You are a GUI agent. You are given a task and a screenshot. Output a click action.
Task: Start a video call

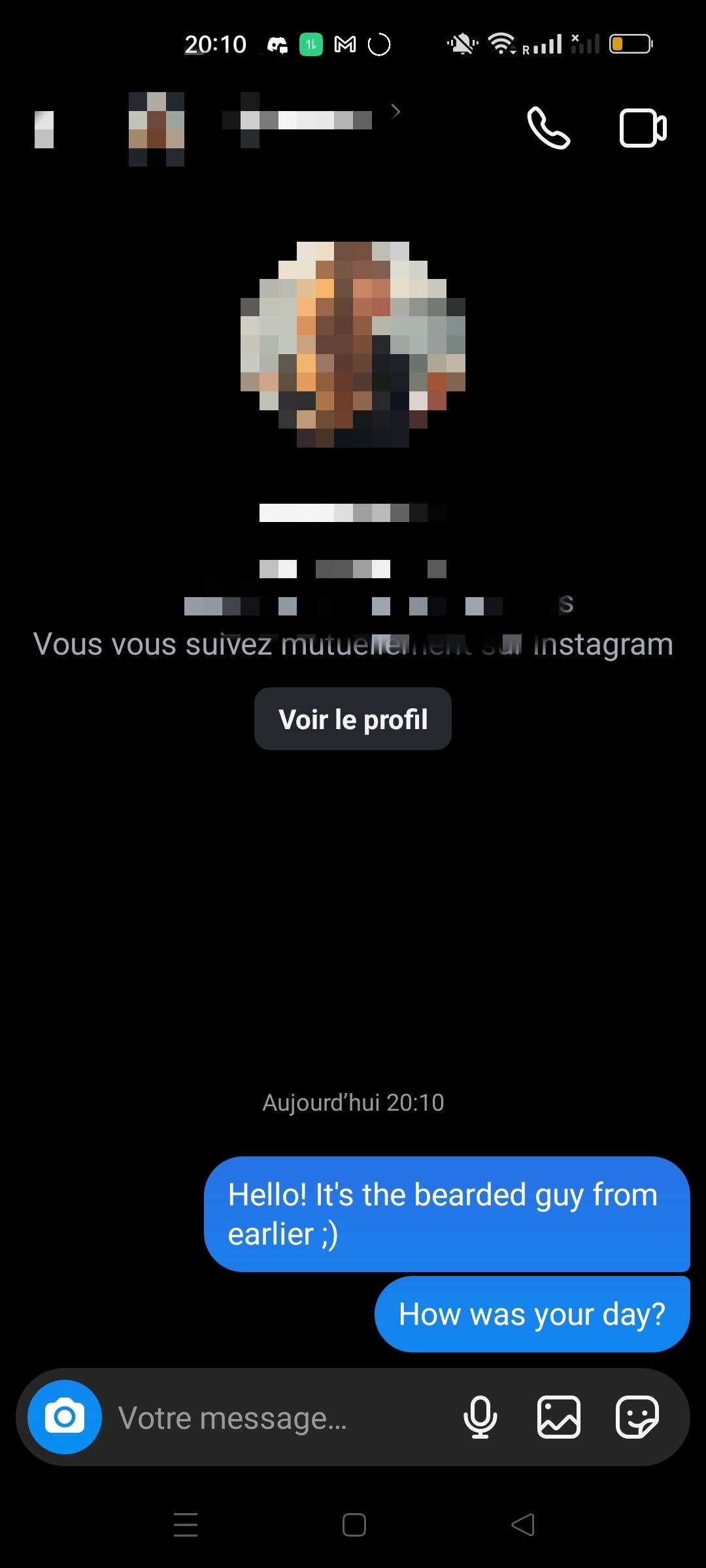tap(643, 128)
